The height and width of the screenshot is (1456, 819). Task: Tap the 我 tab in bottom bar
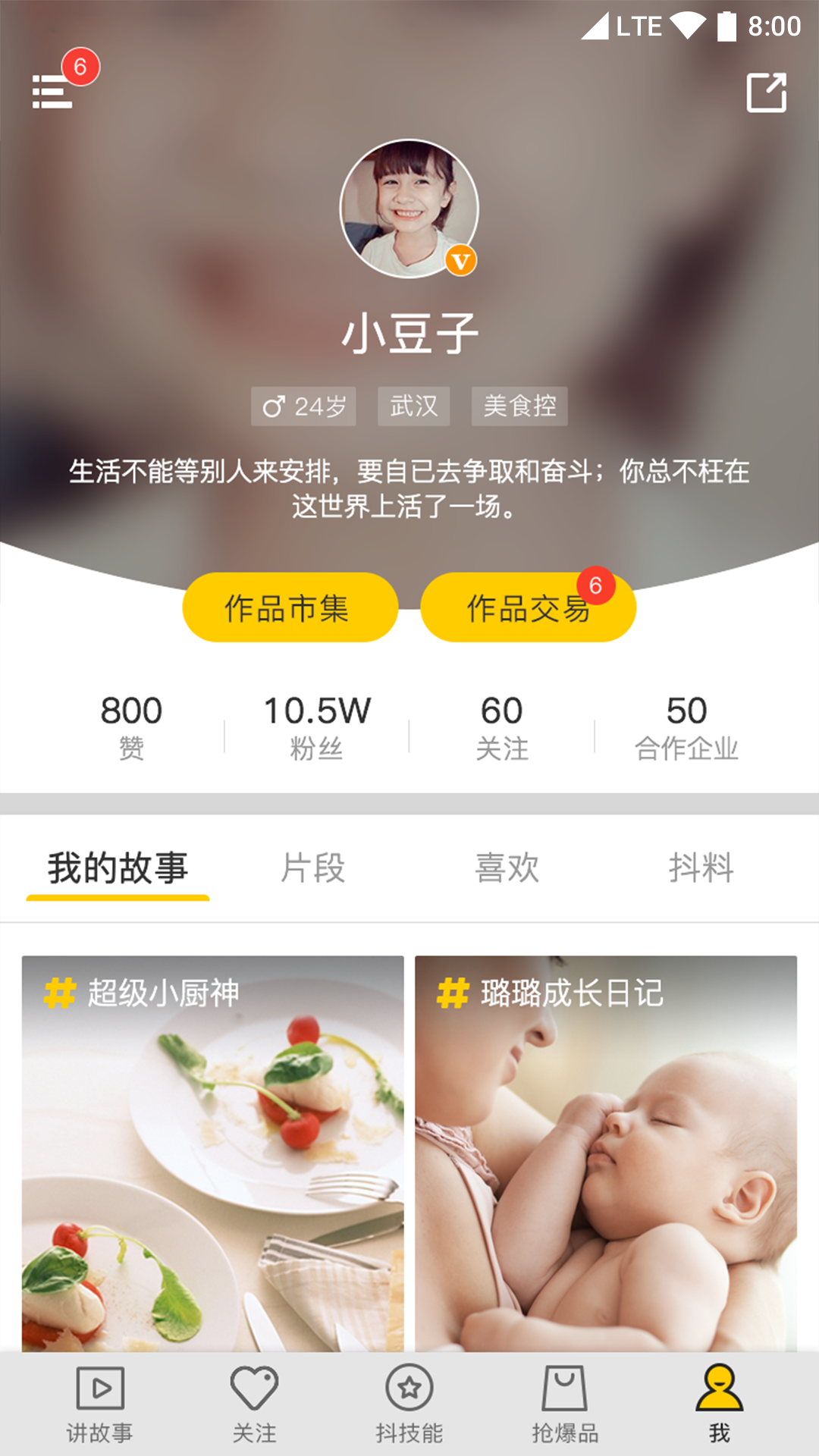pos(719,1404)
